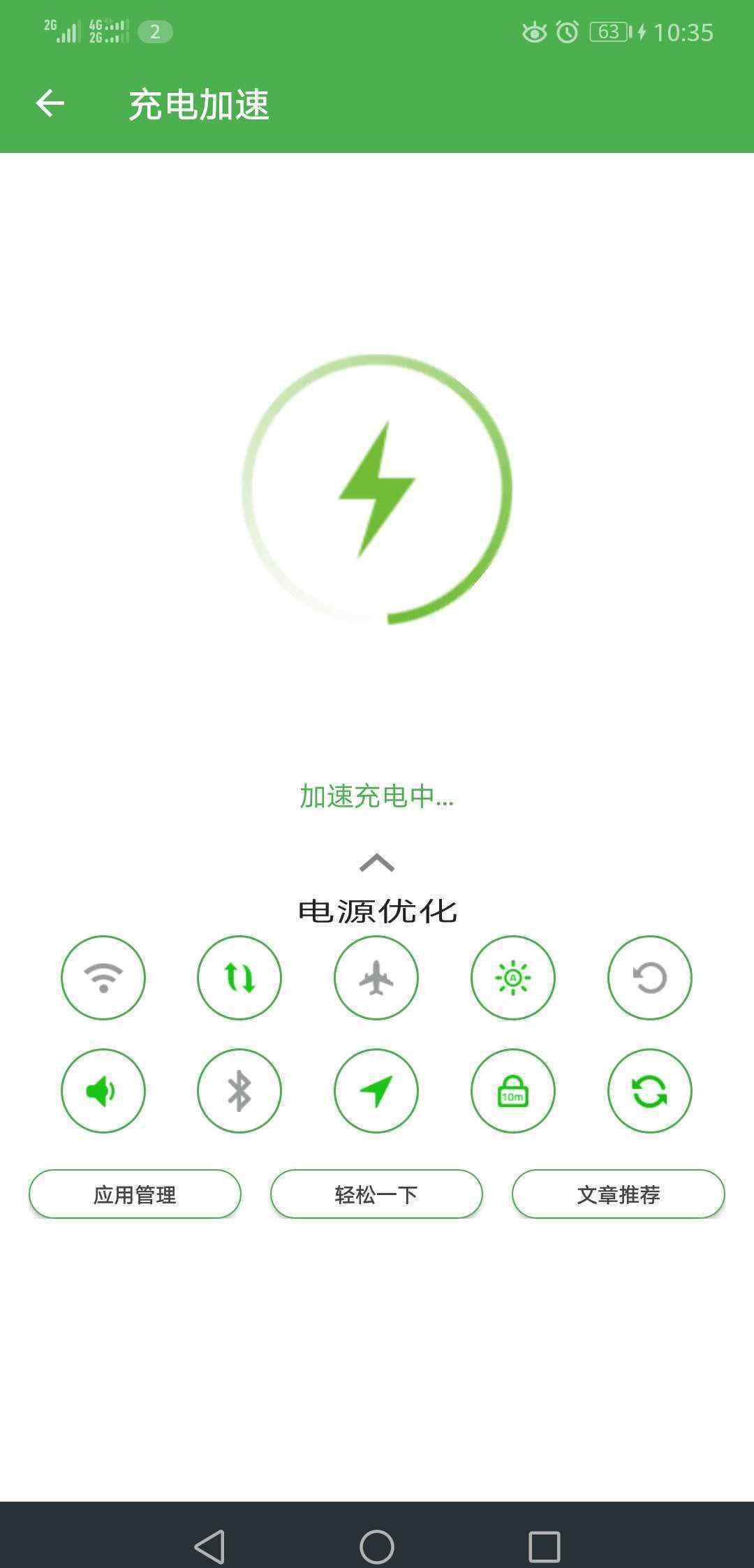
Task: Toggle airplane mode
Action: 376,978
